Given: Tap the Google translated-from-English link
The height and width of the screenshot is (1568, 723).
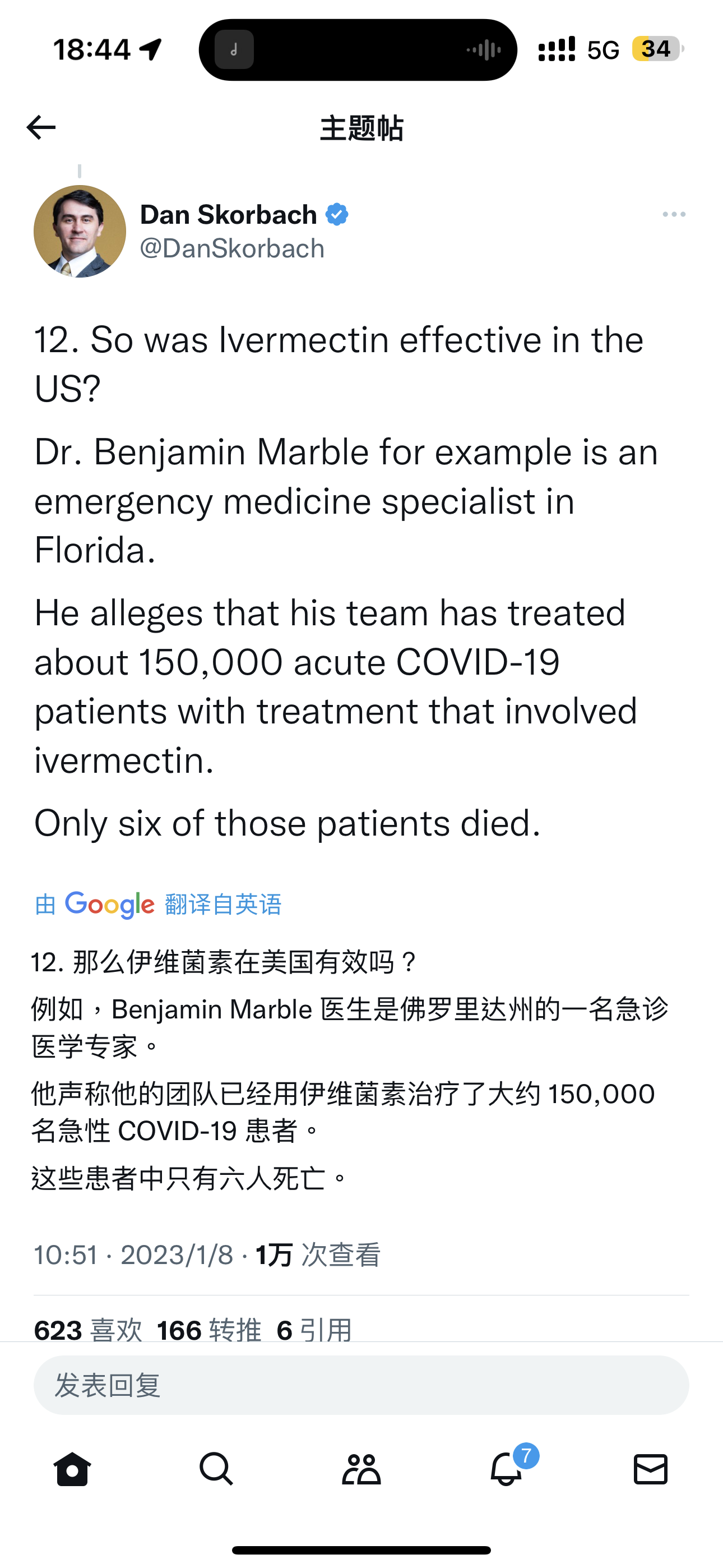Looking at the screenshot, I should [158, 905].
